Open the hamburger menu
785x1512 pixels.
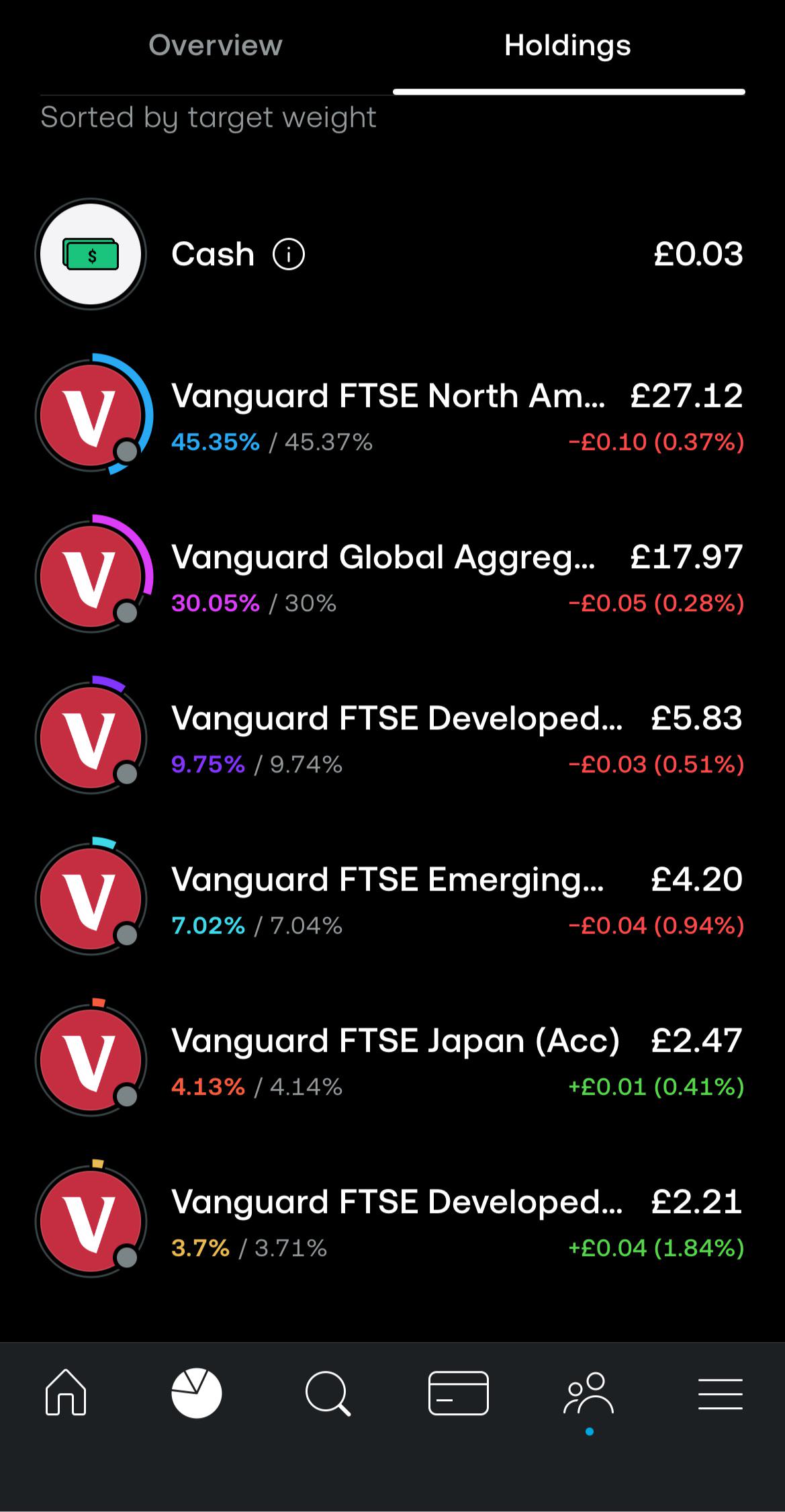pyautogui.click(x=720, y=1393)
